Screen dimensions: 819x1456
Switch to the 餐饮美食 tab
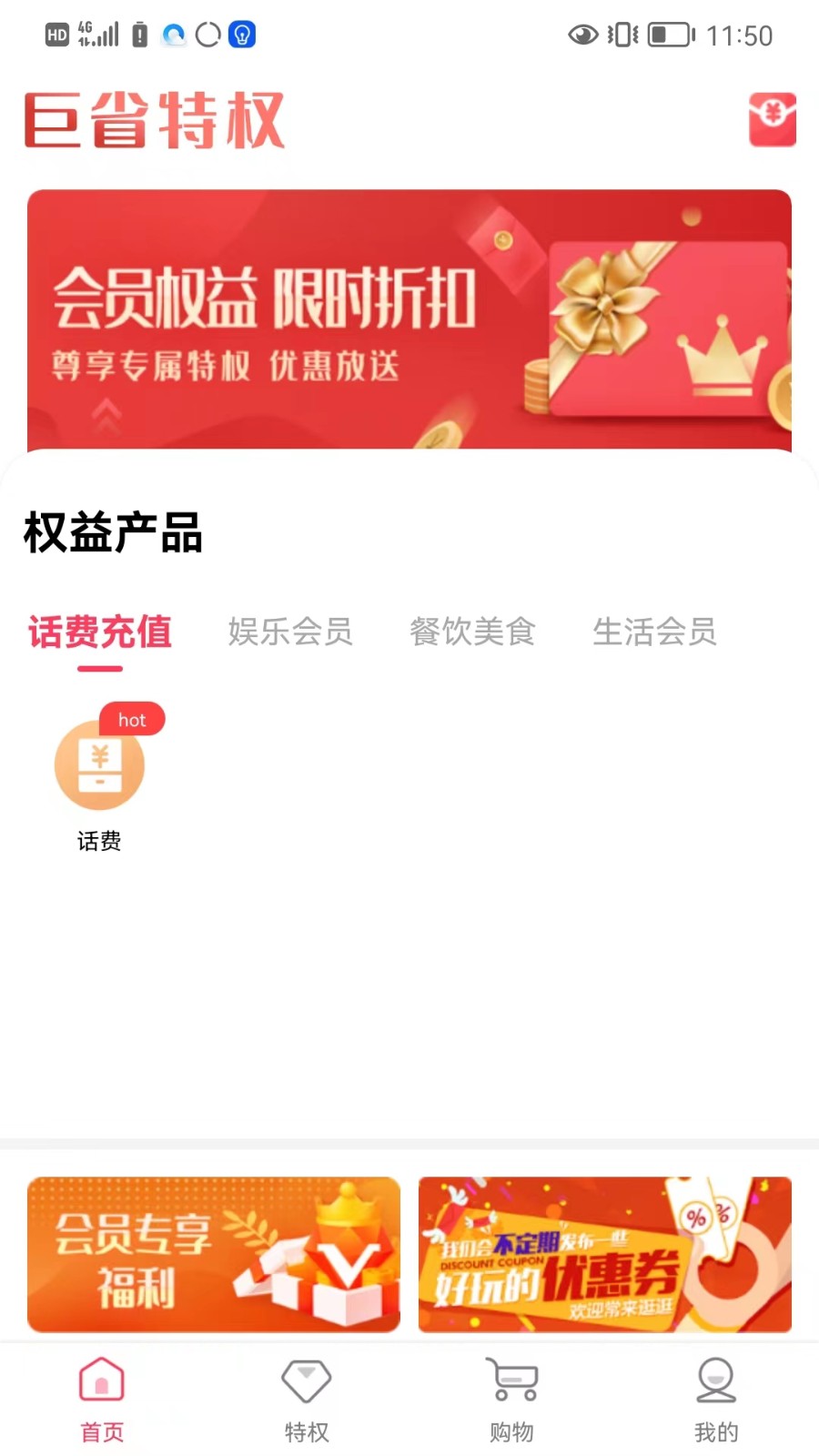pyautogui.click(x=473, y=632)
